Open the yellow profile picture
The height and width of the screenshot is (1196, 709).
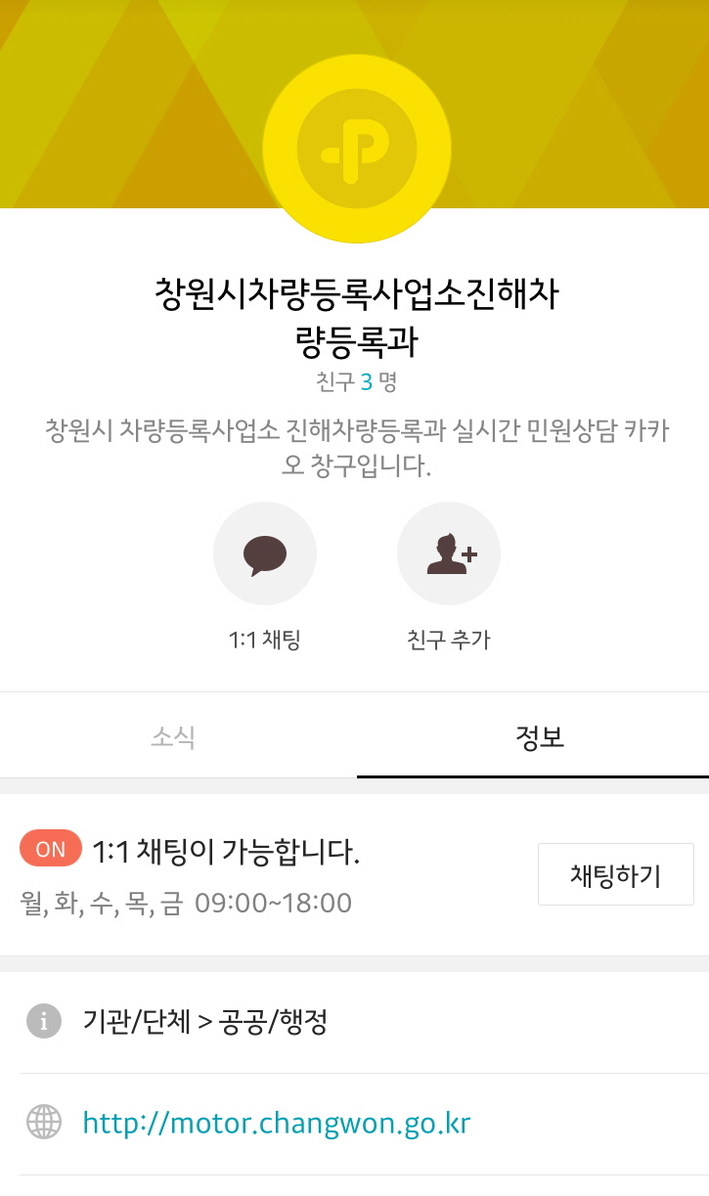tap(357, 149)
